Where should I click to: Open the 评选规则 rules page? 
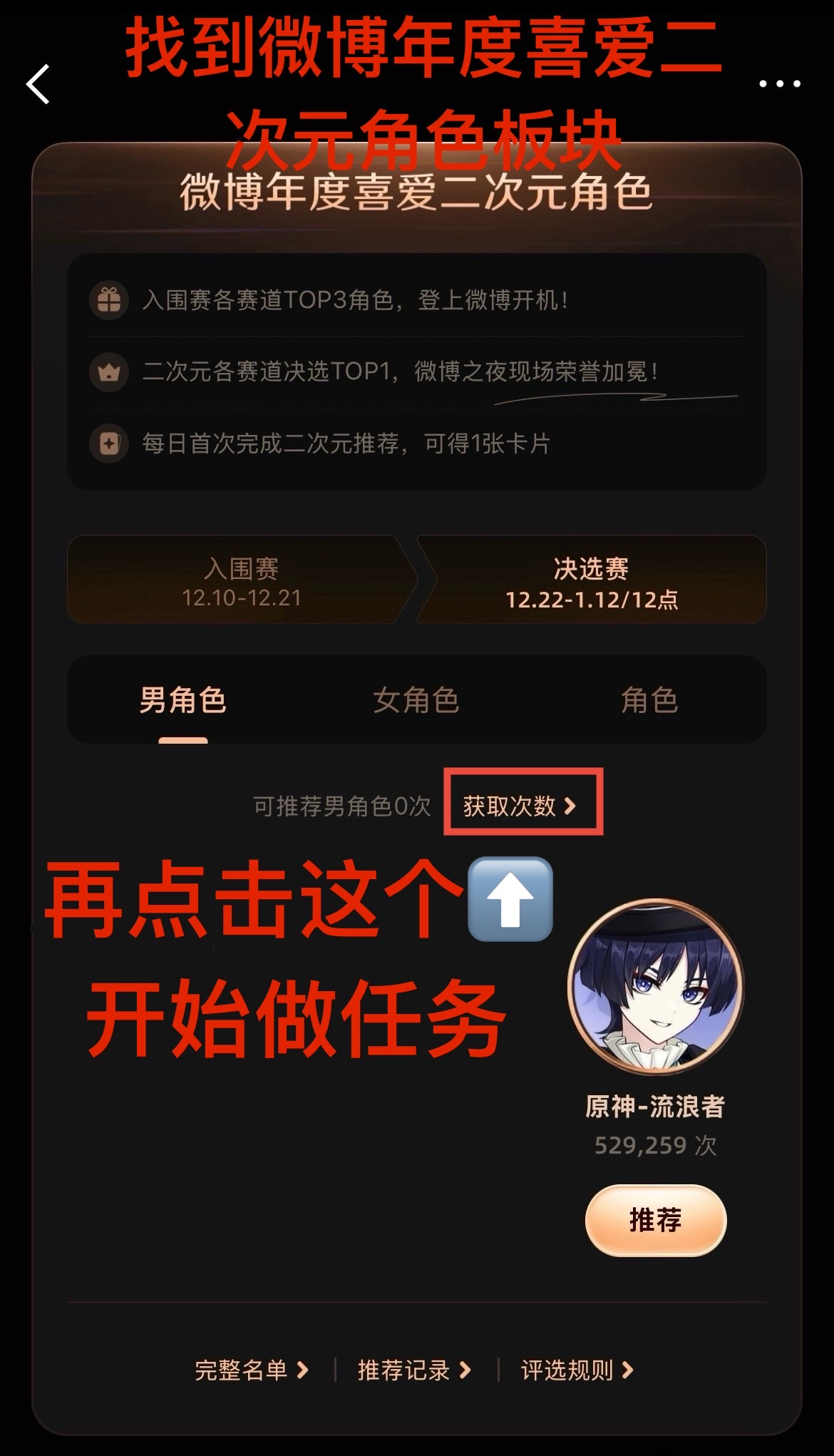point(577,1370)
